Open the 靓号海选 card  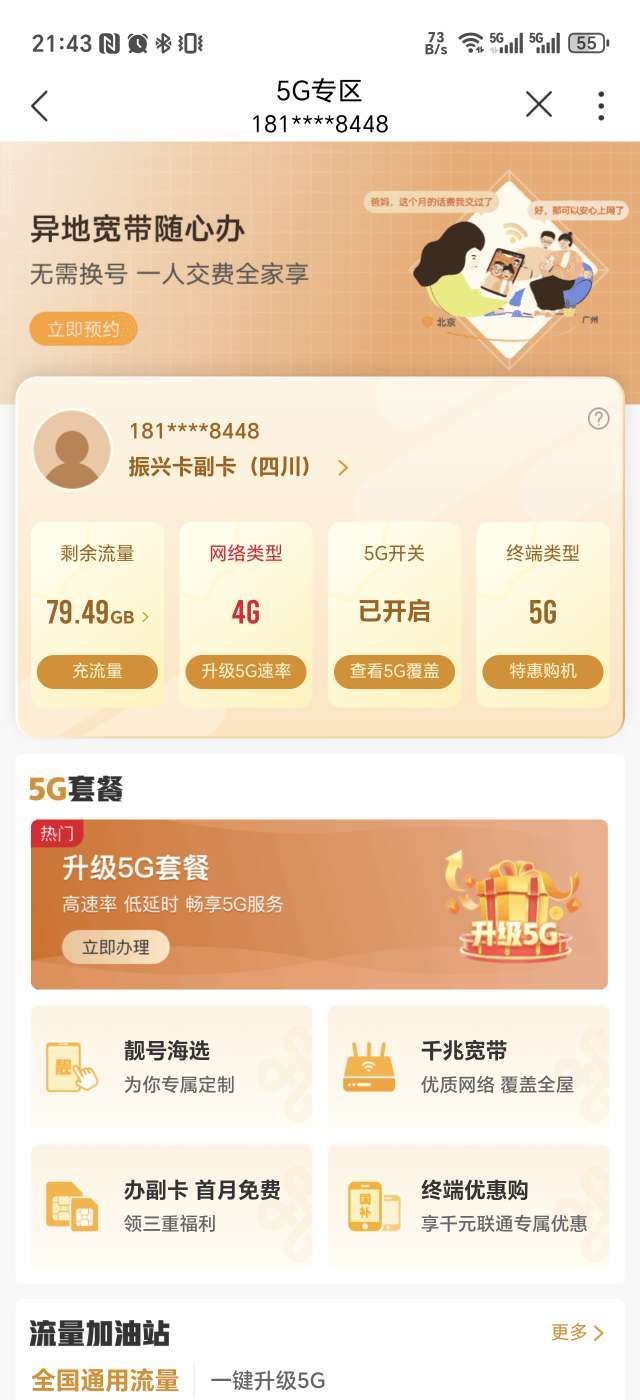(171, 1068)
